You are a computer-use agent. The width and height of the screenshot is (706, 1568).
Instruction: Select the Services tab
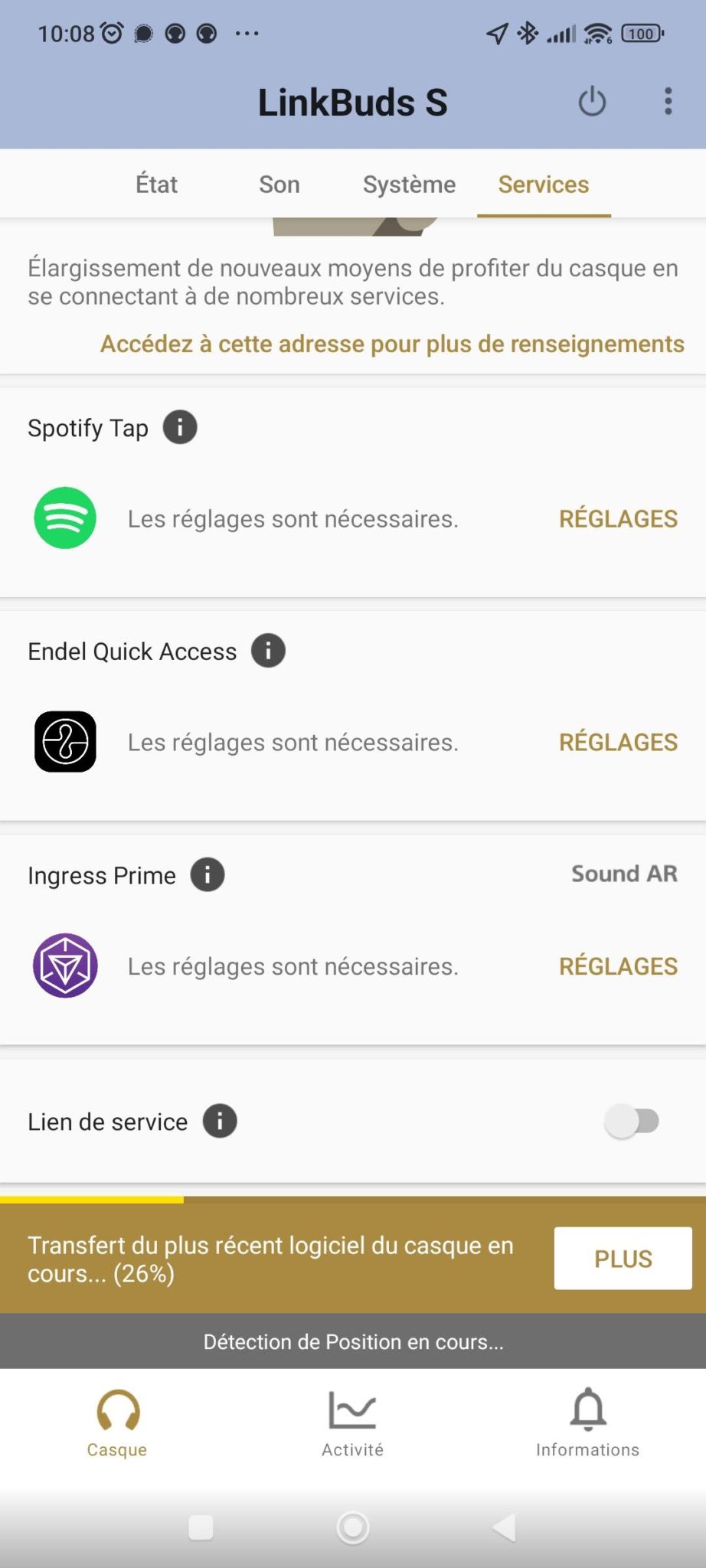pyautogui.click(x=544, y=185)
